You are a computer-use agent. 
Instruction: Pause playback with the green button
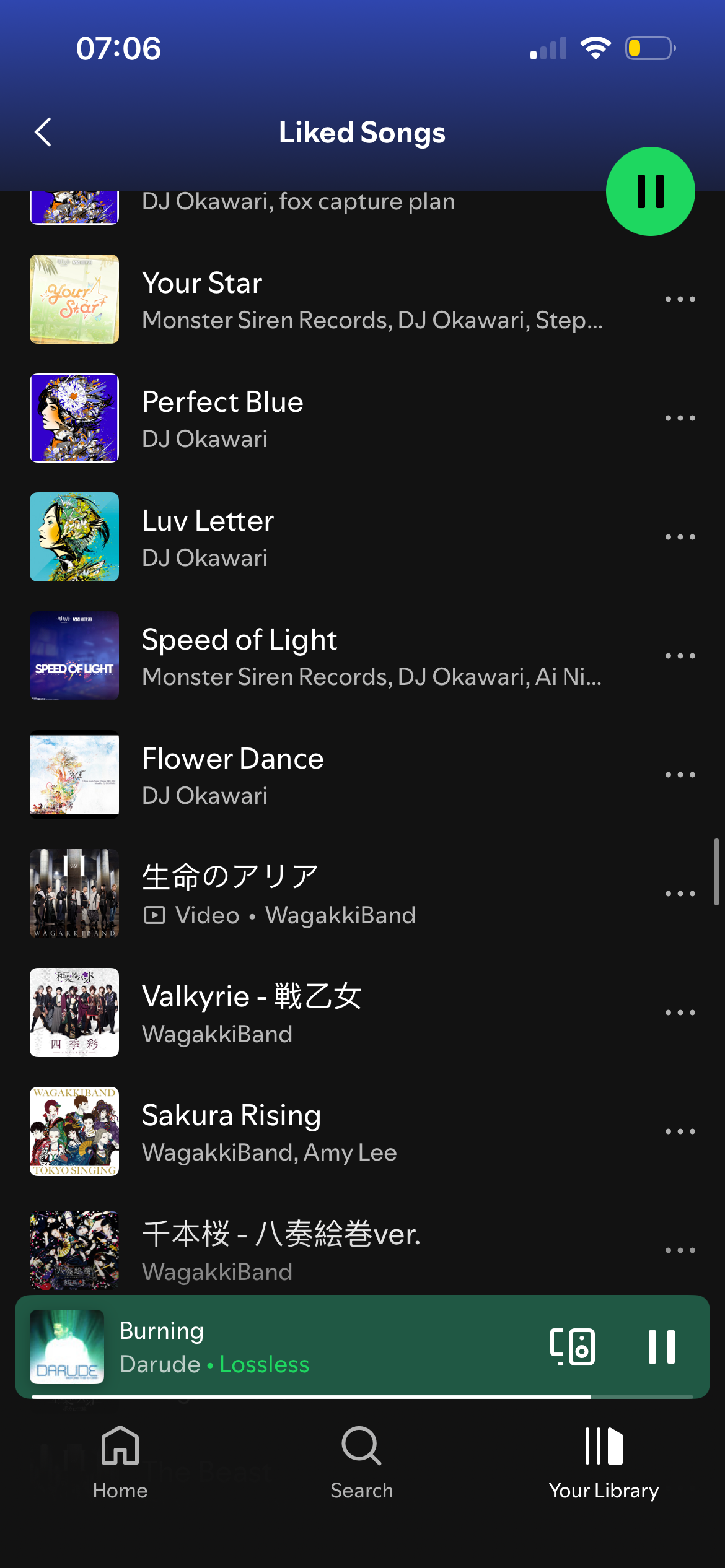coord(650,191)
